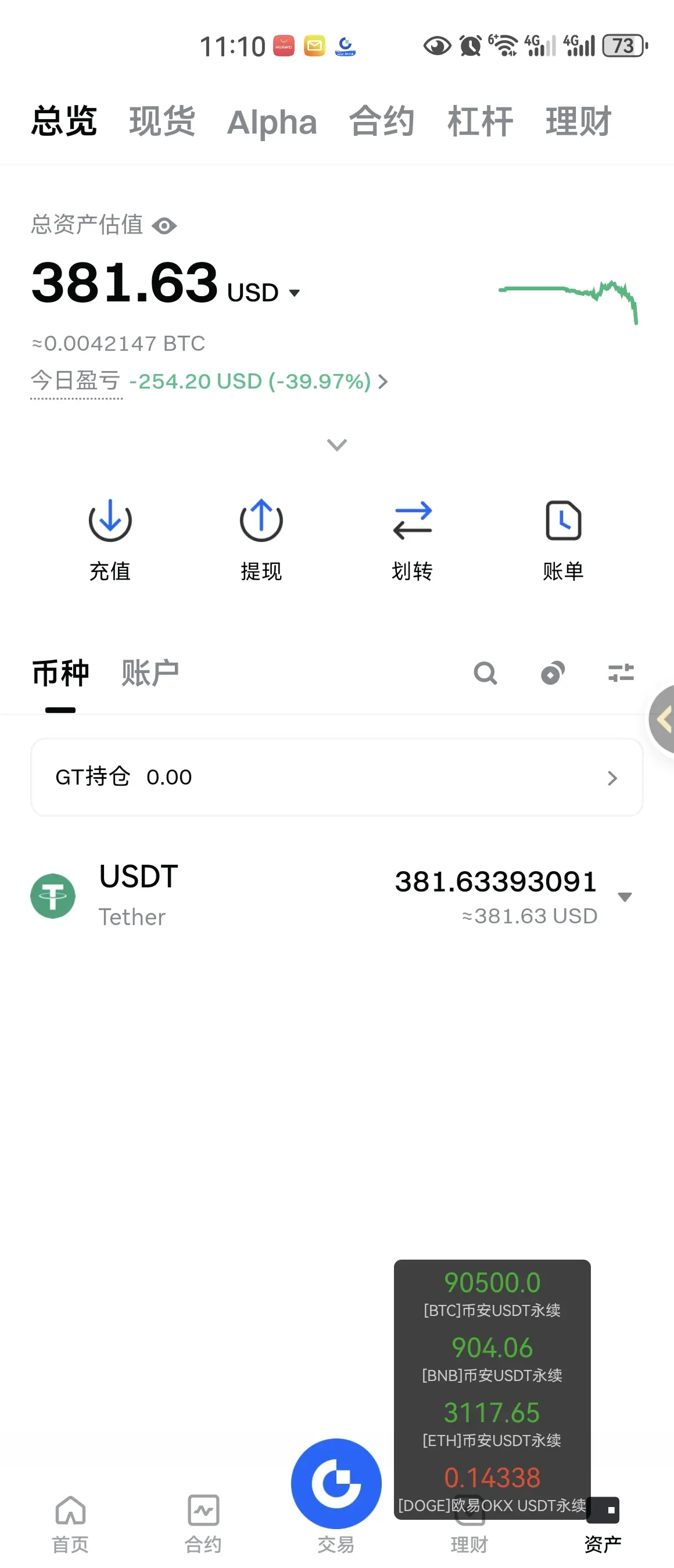Expand the USDT Tether holding
674x1568 pixels.
(x=624, y=897)
